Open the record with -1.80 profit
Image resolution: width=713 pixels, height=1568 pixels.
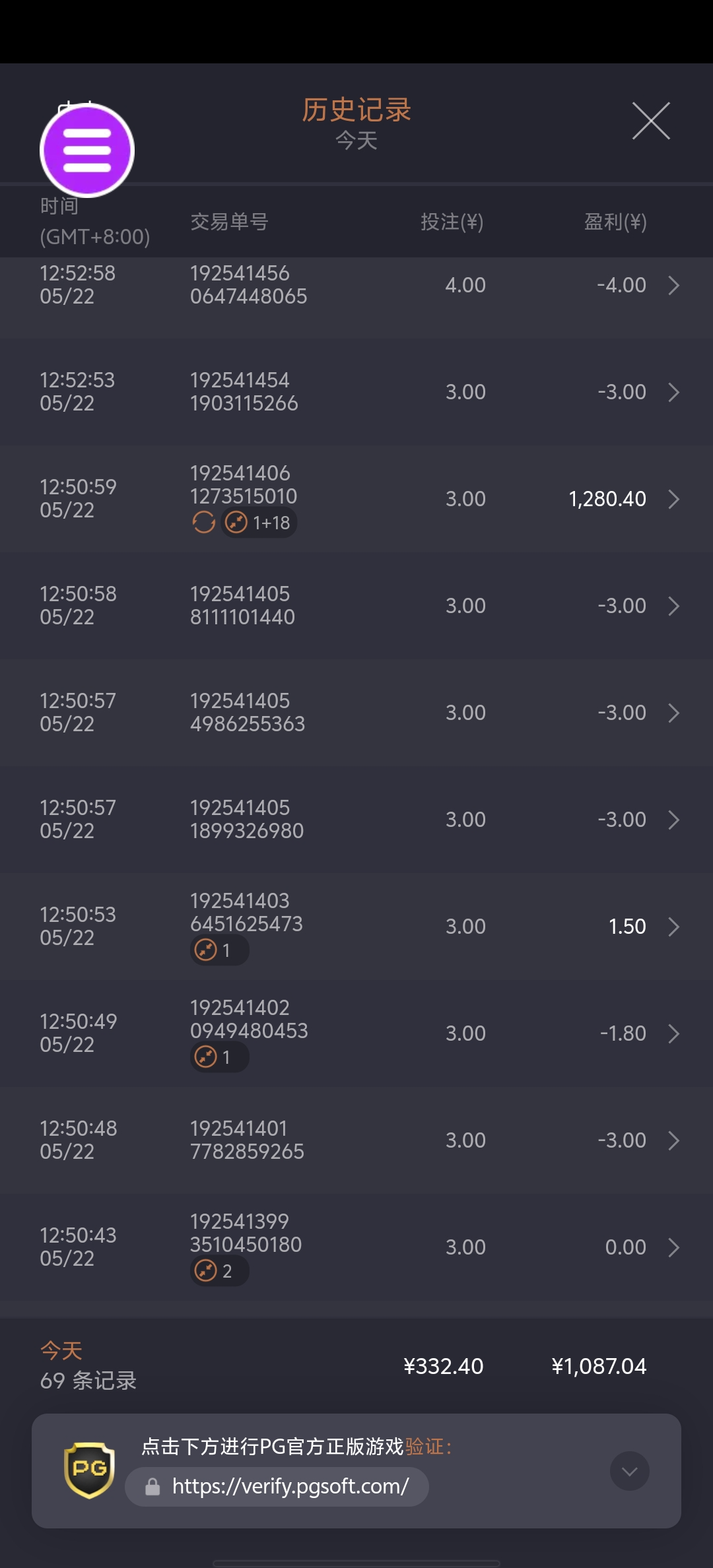[356, 1033]
